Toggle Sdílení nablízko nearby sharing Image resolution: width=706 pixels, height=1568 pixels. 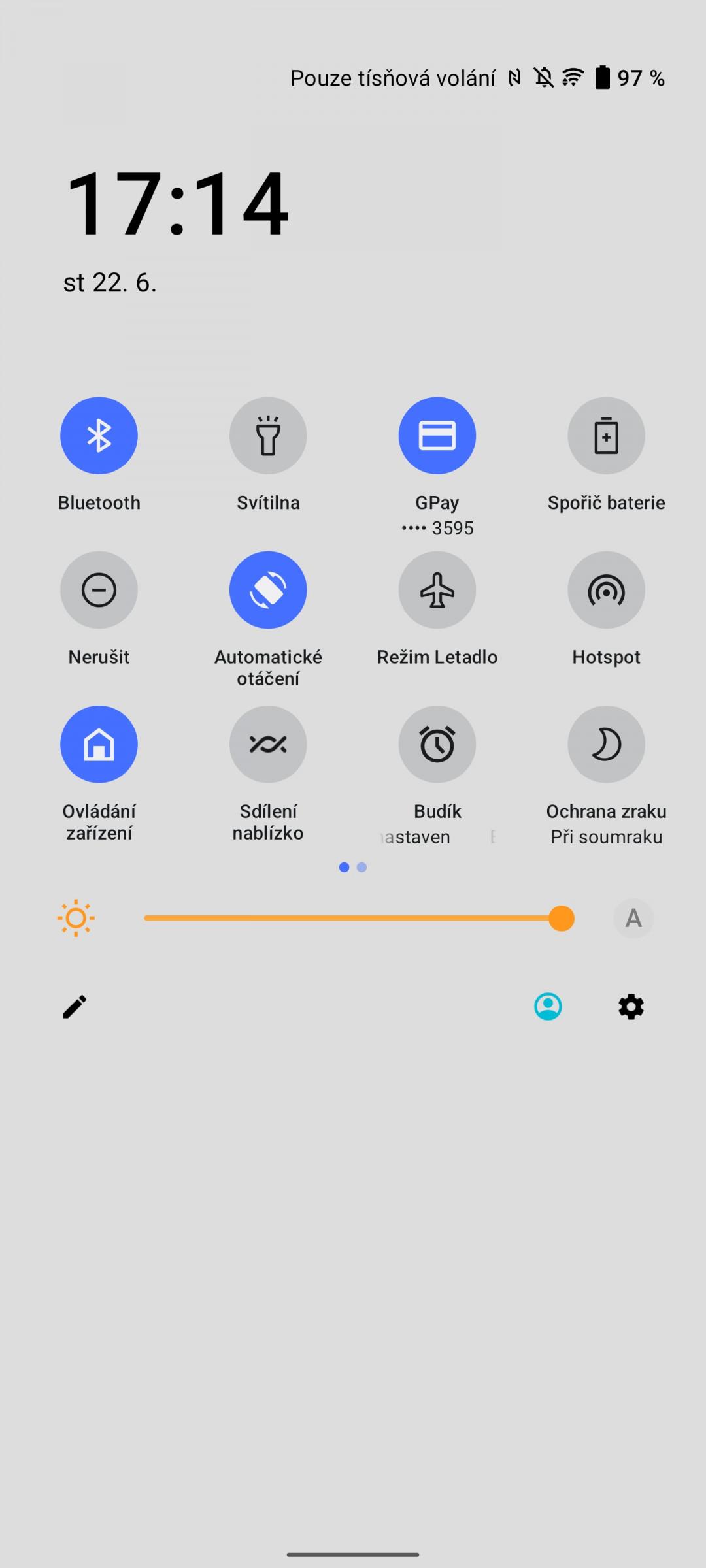[x=268, y=744]
